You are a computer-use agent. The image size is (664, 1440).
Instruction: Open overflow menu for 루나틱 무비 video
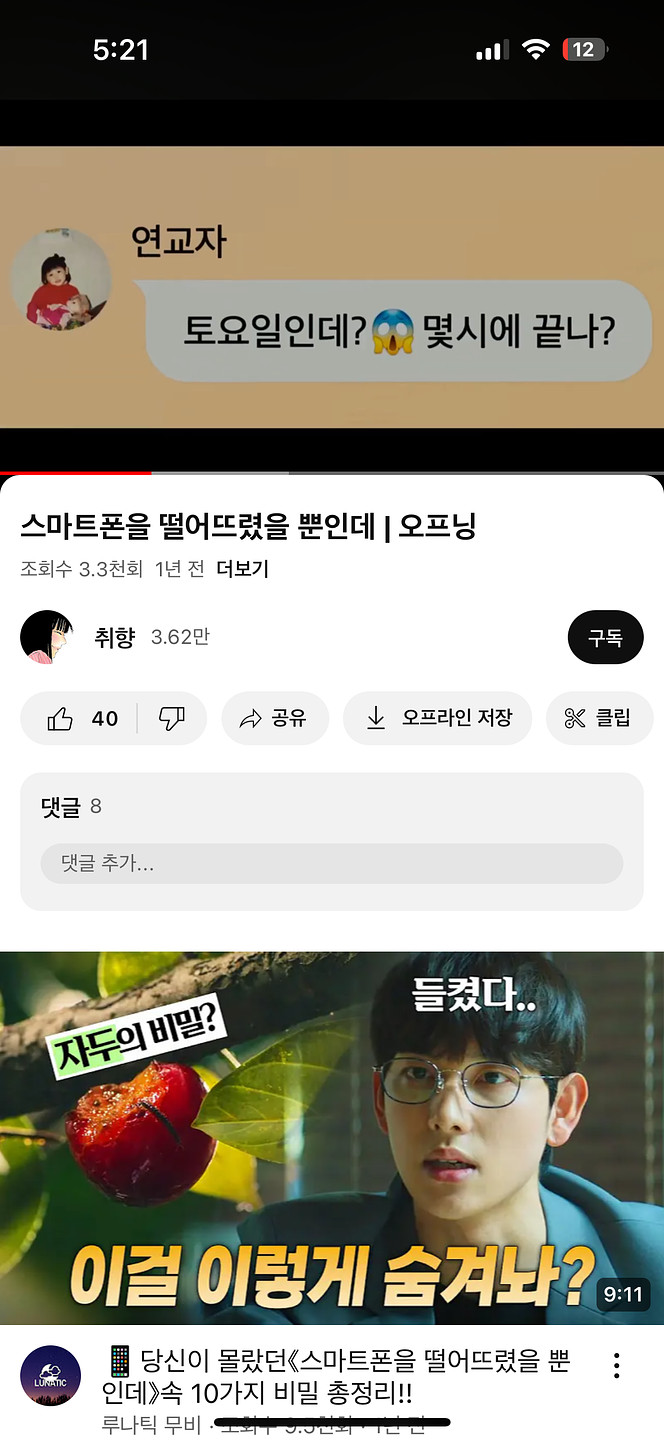coord(617,1365)
